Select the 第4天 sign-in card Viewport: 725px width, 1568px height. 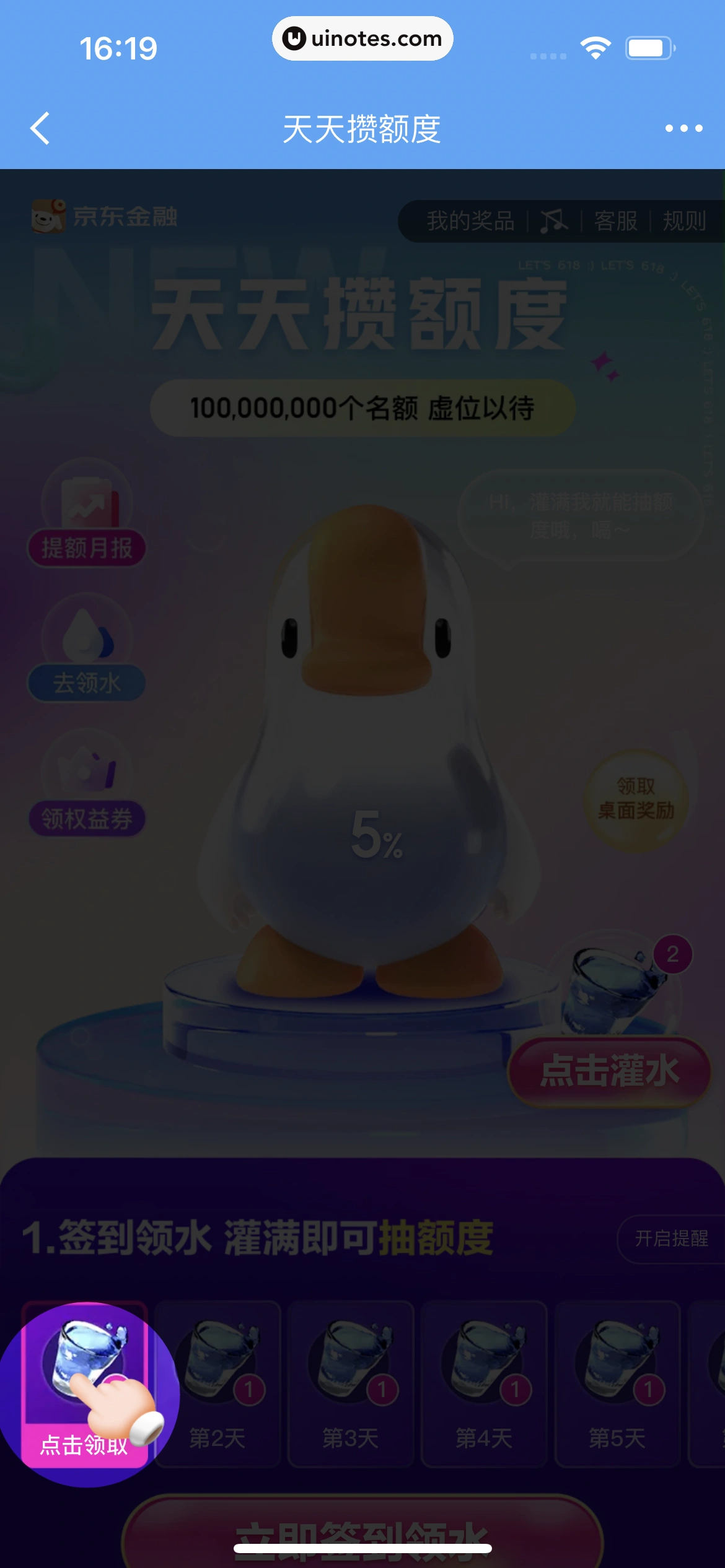(x=484, y=1385)
